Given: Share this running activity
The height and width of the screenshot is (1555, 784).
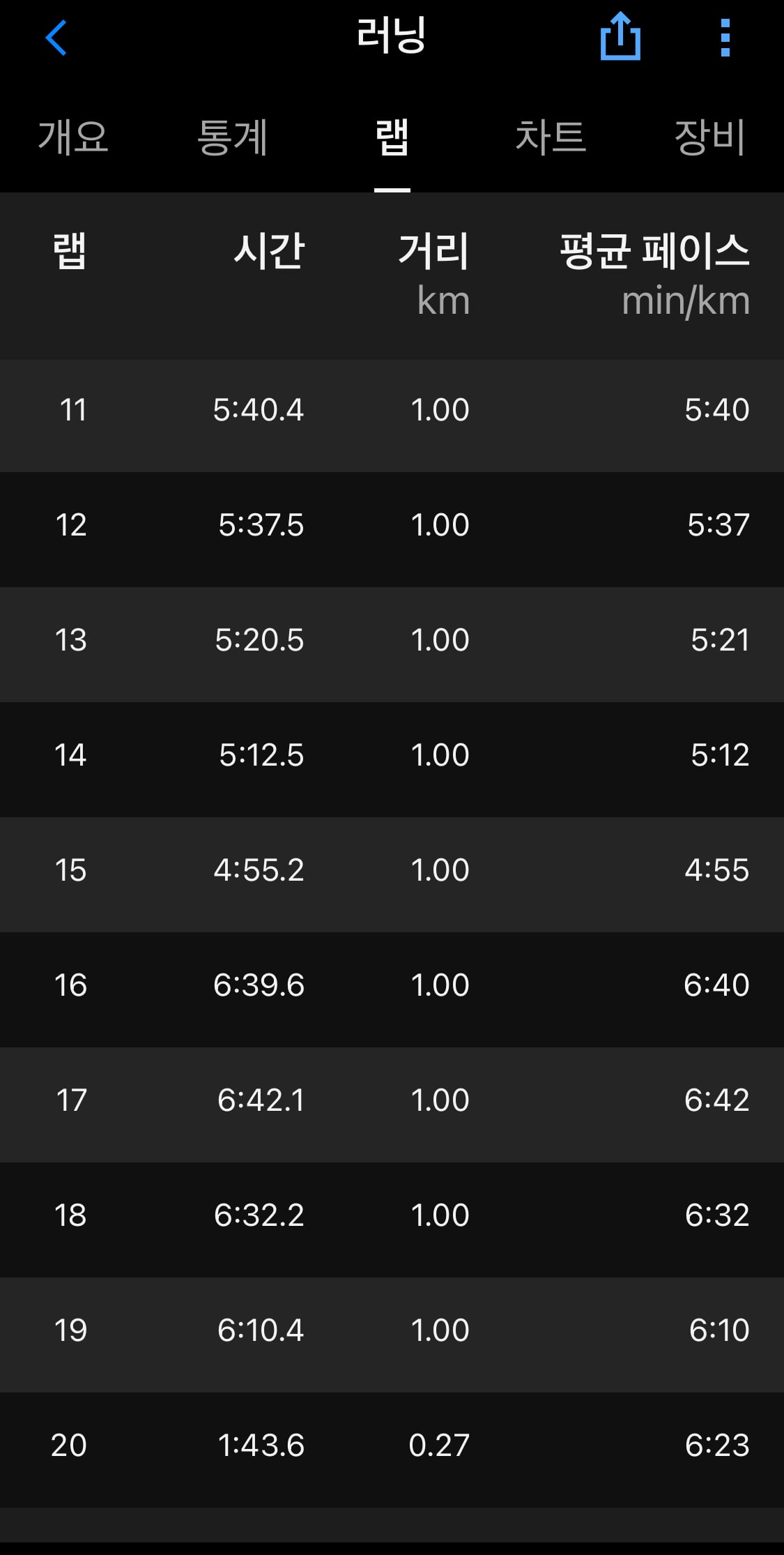Looking at the screenshot, I should [620, 36].
